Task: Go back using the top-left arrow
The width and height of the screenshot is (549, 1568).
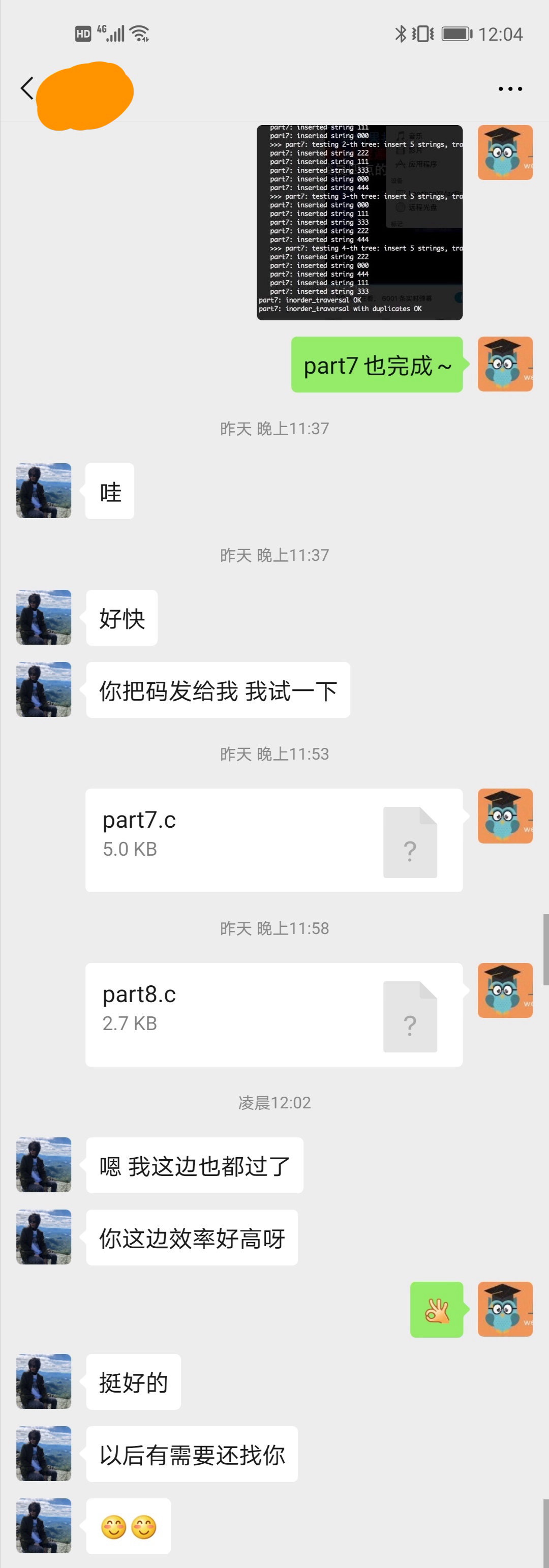Action: pyautogui.click(x=27, y=89)
